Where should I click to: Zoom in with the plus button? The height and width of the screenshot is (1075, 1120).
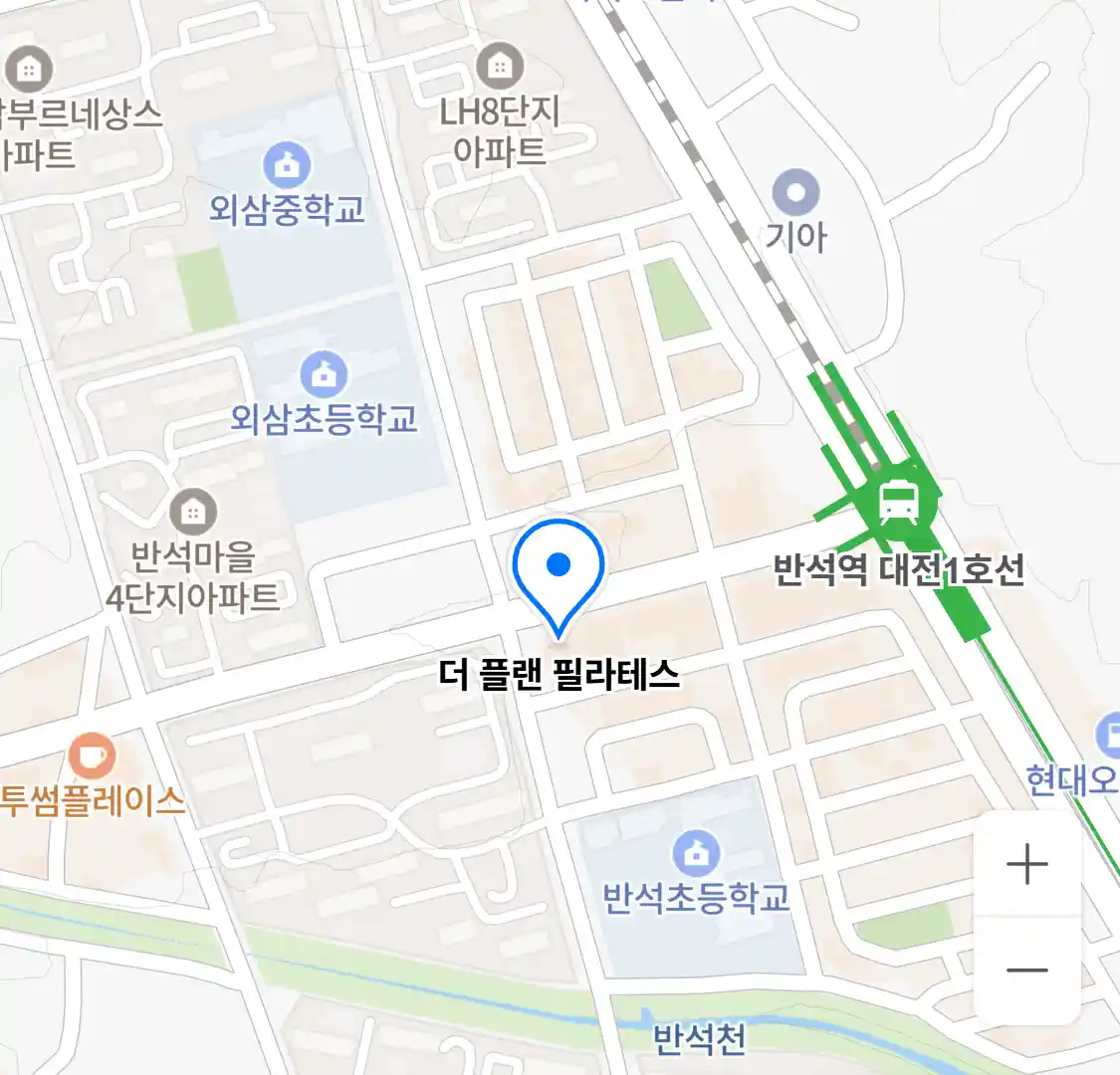click(1026, 864)
